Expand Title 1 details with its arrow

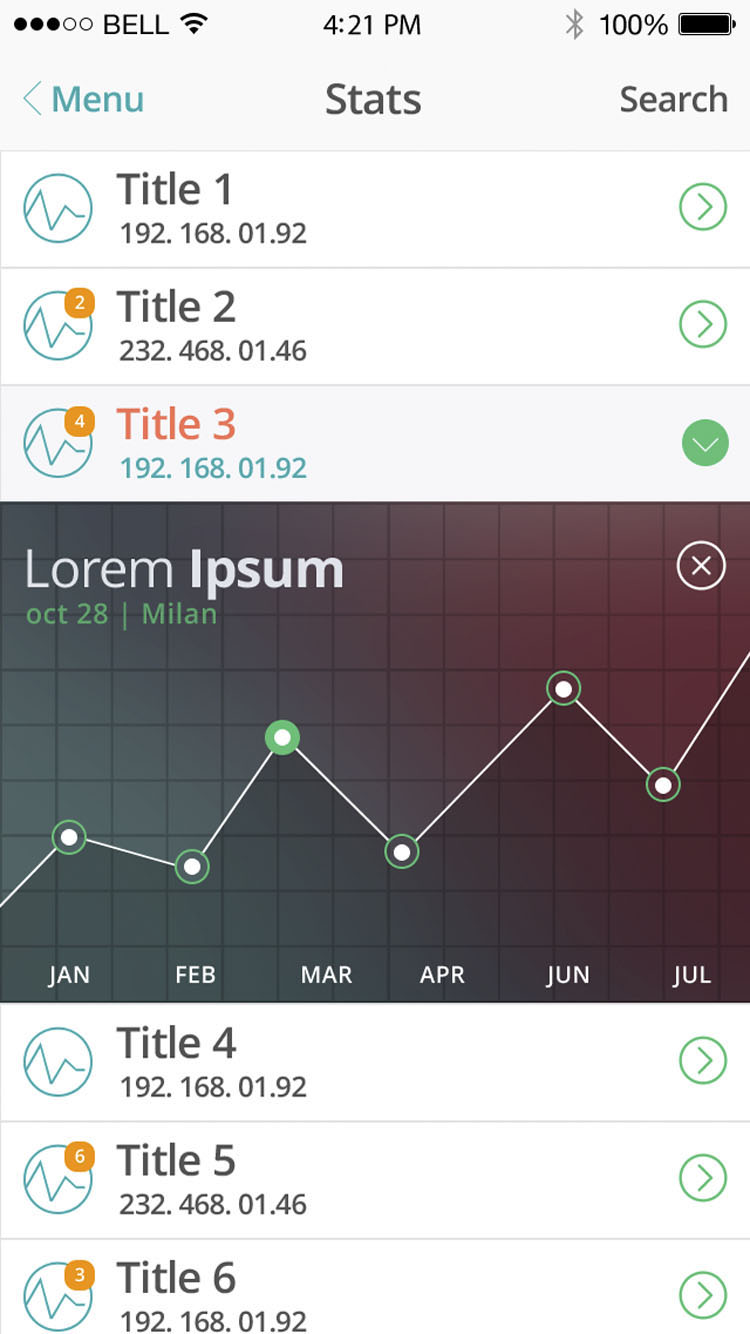click(705, 207)
